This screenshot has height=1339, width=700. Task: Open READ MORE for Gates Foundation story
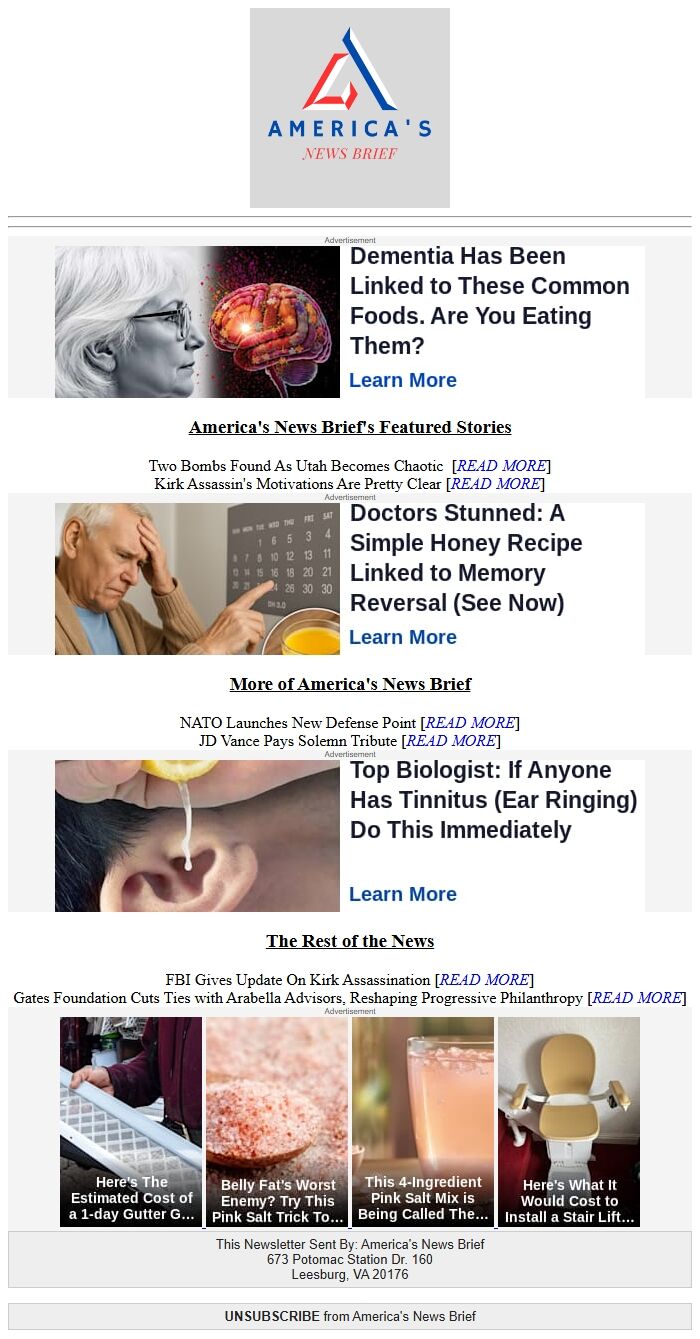pyautogui.click(x=637, y=998)
